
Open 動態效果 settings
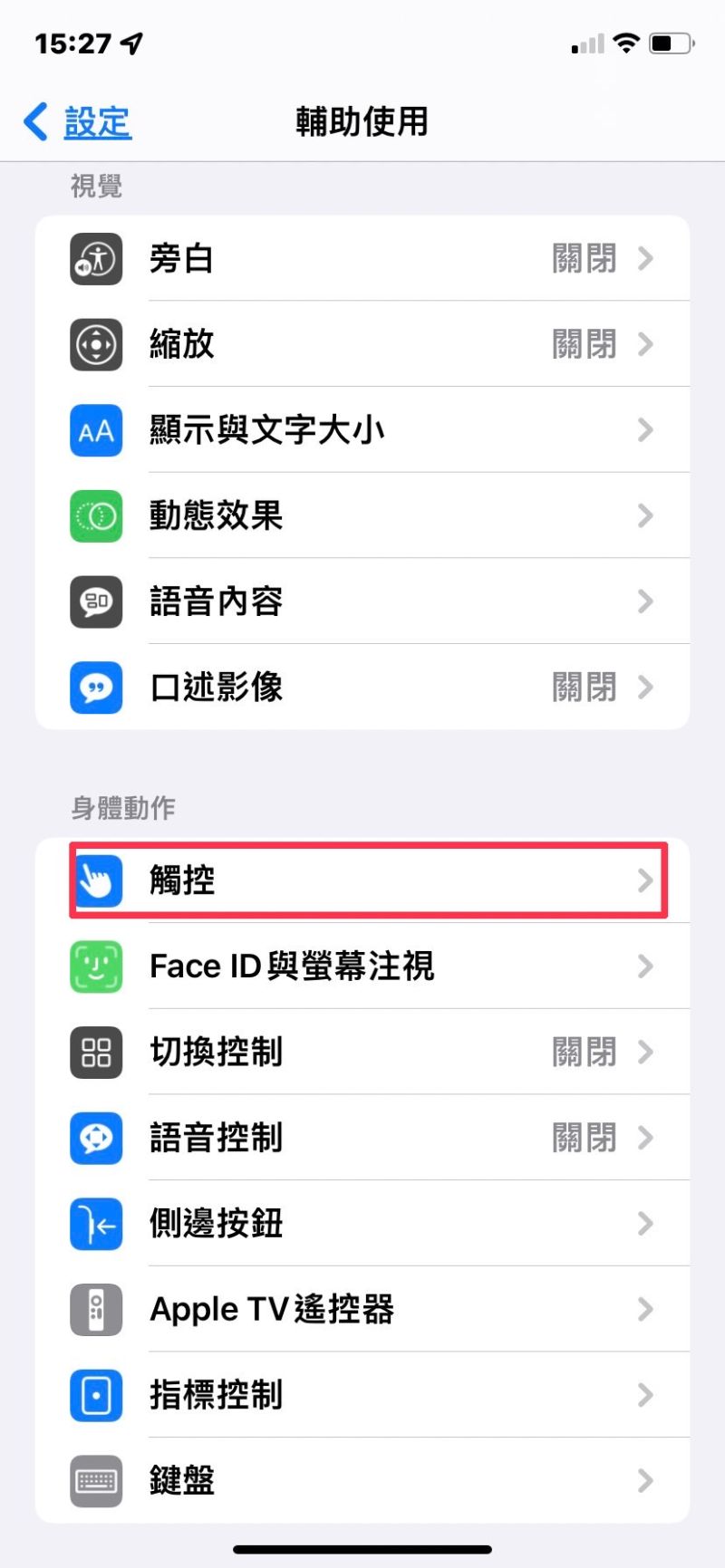[362, 515]
